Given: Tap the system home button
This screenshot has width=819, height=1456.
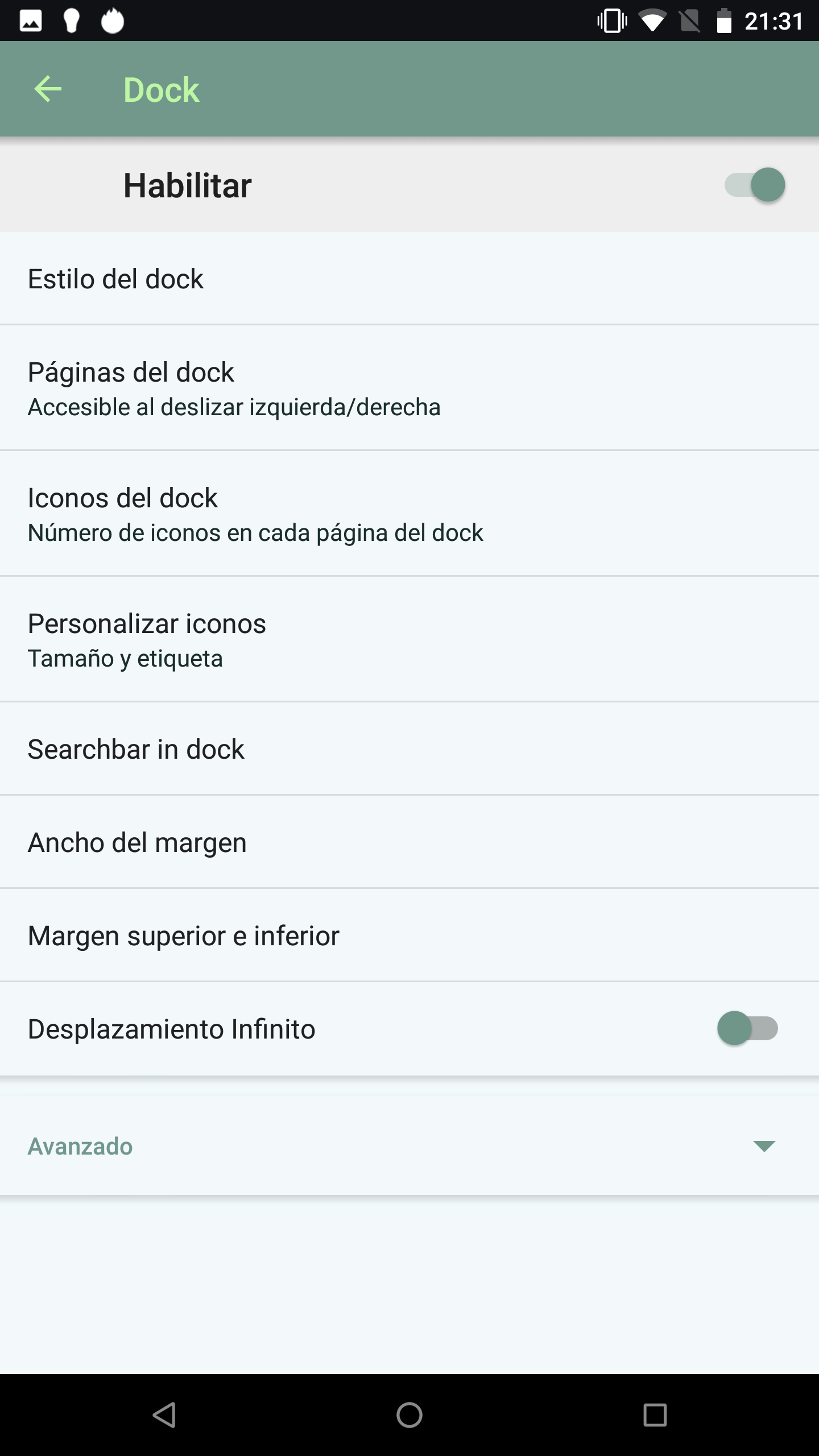Looking at the screenshot, I should point(409,1415).
